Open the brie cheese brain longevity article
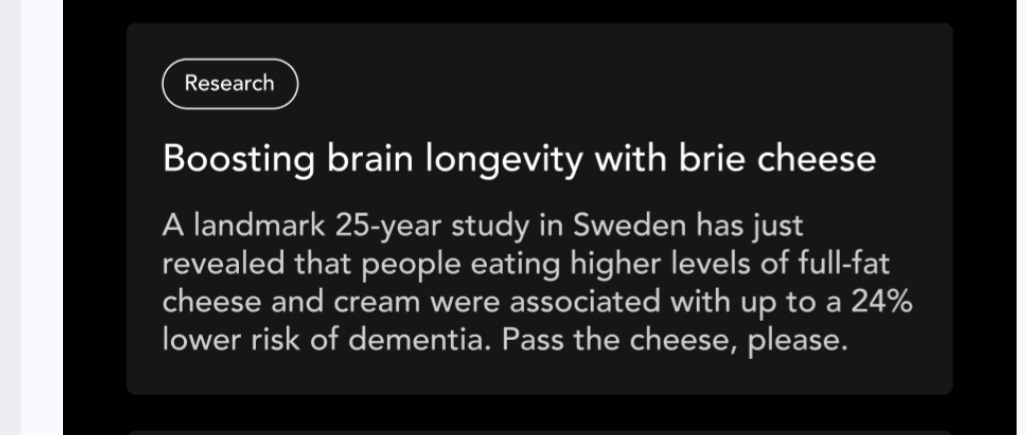This screenshot has width=1025, height=435. click(519, 158)
